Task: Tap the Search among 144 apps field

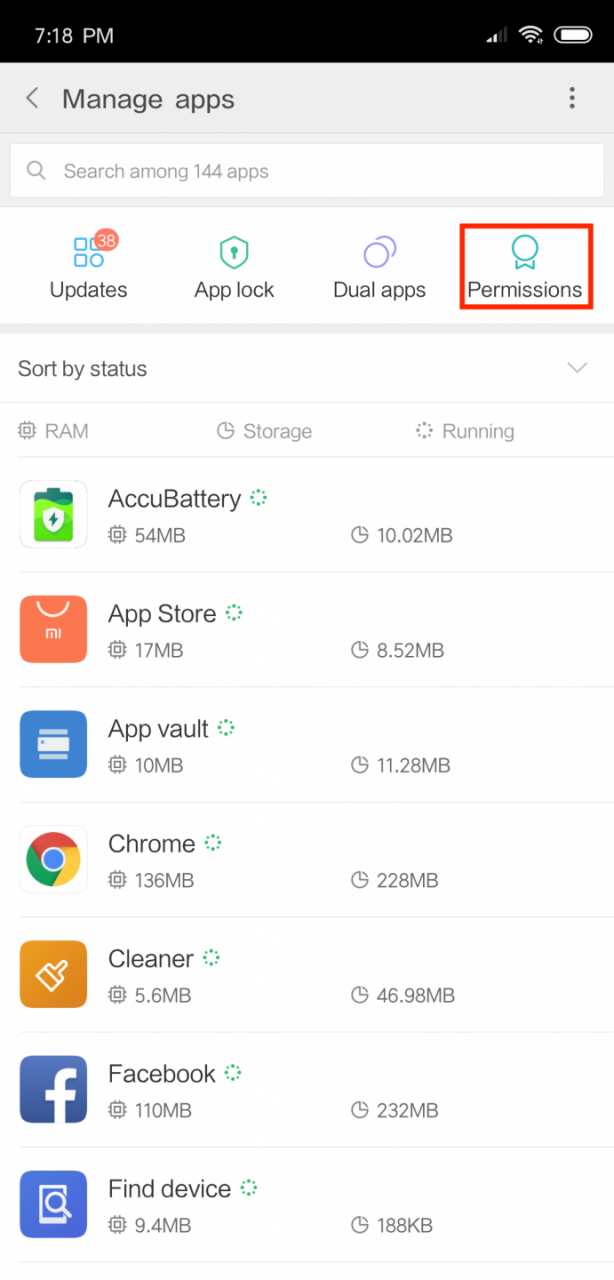Action: tap(307, 171)
